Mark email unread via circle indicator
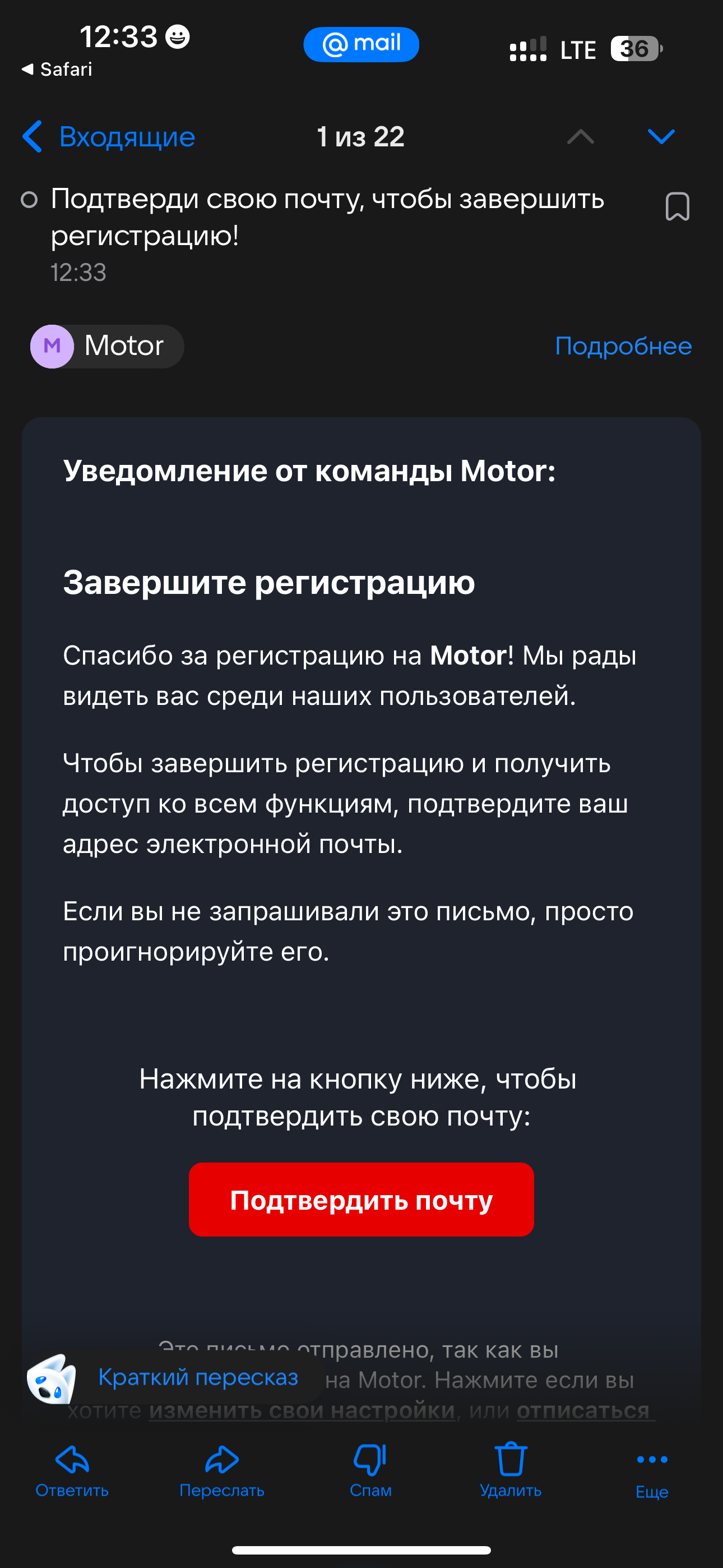The height and width of the screenshot is (1568, 723). [x=29, y=200]
